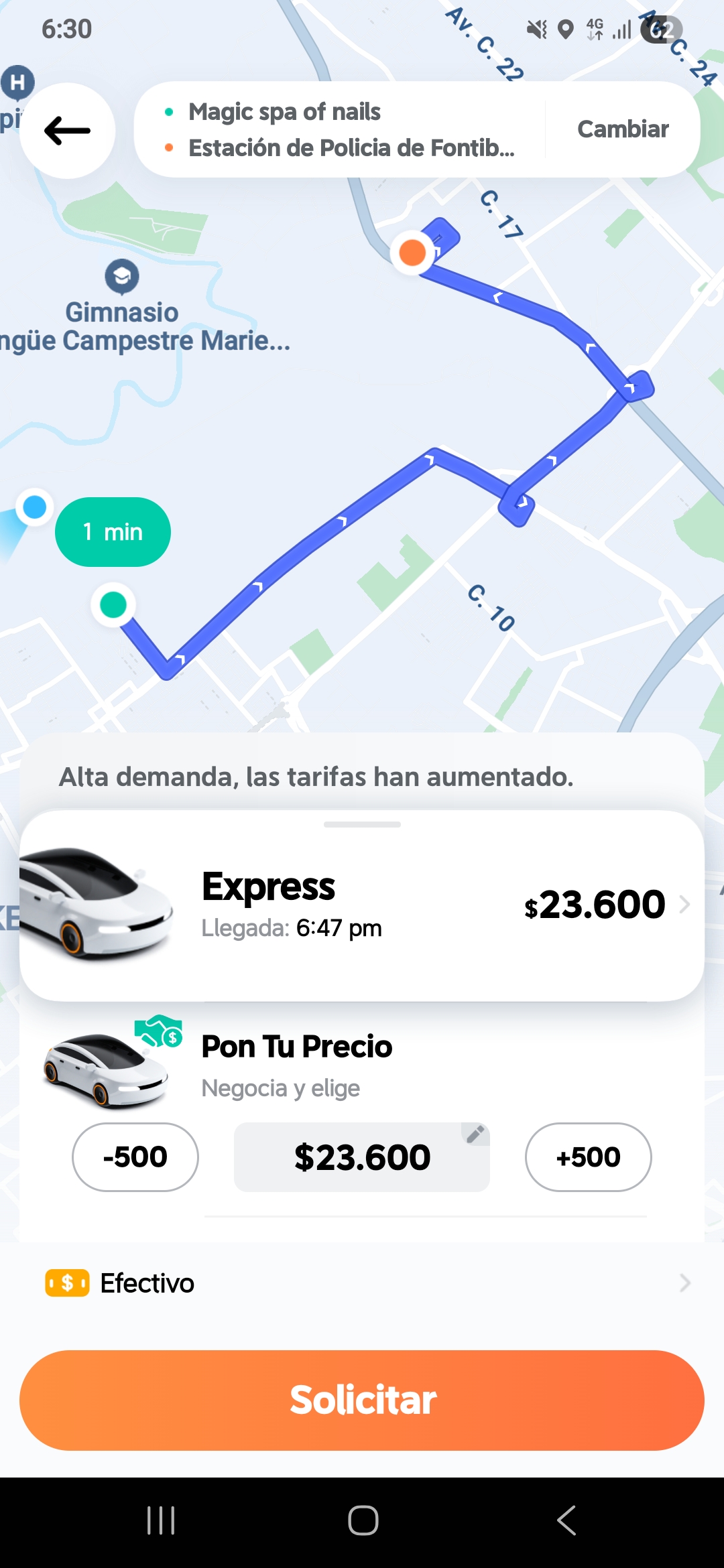Increase the offer by 500
This screenshot has height=1568, width=724.
(x=588, y=1157)
